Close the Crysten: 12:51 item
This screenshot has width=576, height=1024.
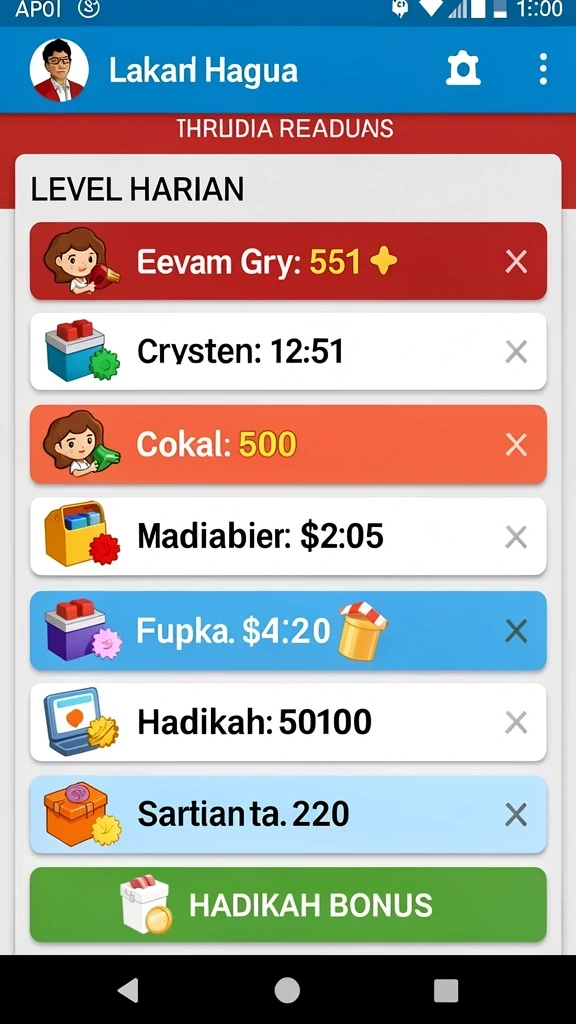pyautogui.click(x=516, y=352)
